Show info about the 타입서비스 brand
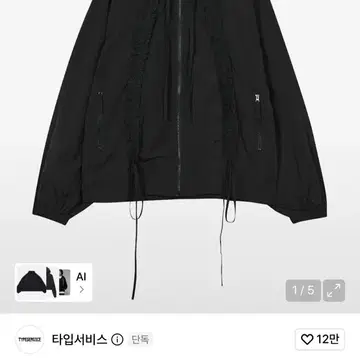The image size is (360, 360). click(117, 340)
